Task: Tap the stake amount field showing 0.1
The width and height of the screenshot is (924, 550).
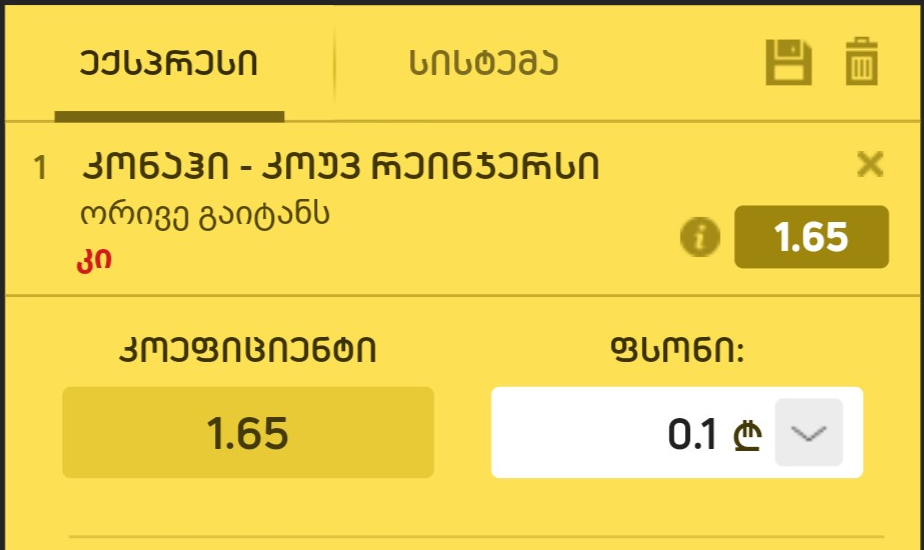Action: tap(630, 433)
